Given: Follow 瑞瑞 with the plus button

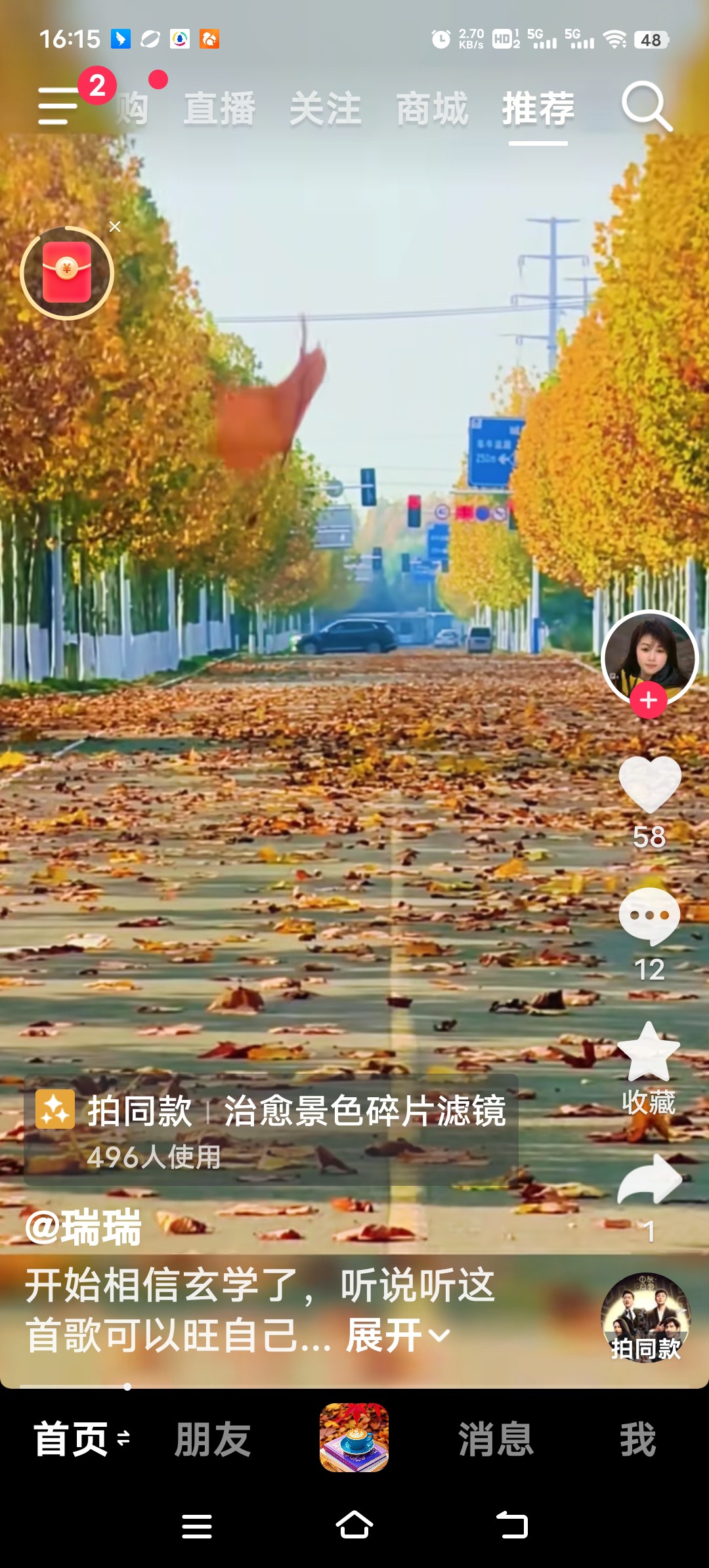Looking at the screenshot, I should (649, 700).
